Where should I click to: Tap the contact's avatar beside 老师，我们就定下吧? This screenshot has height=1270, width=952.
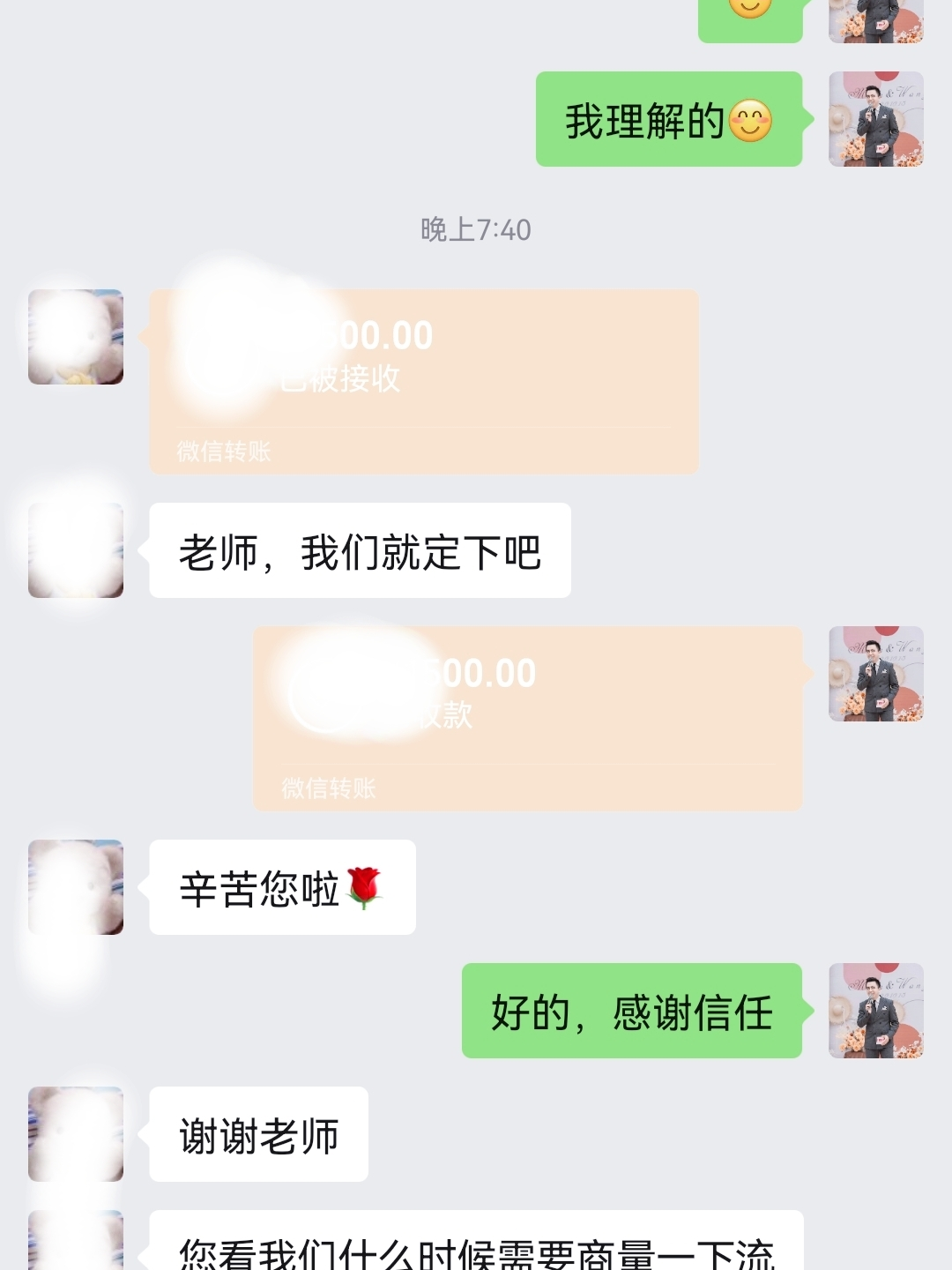coord(76,550)
